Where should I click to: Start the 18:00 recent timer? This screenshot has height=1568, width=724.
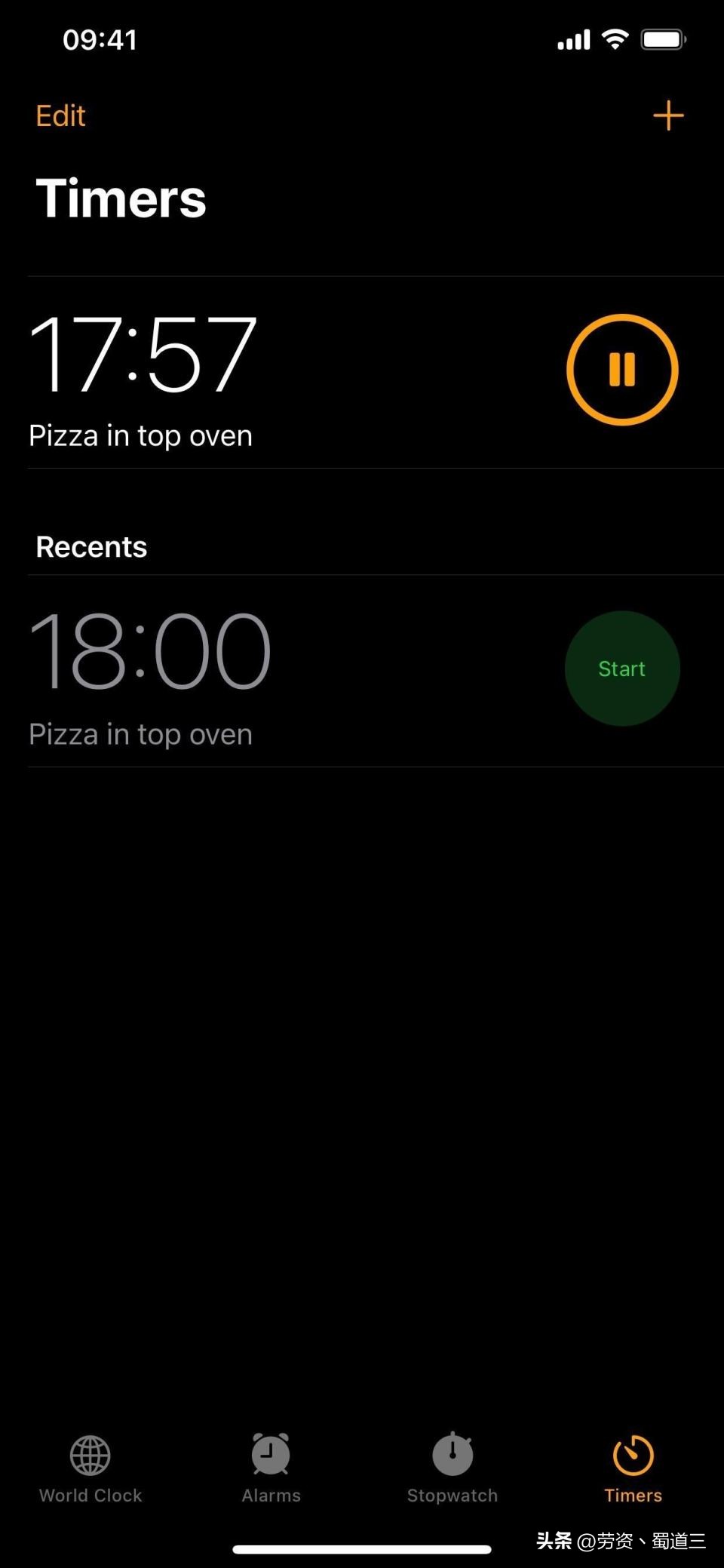click(621, 669)
